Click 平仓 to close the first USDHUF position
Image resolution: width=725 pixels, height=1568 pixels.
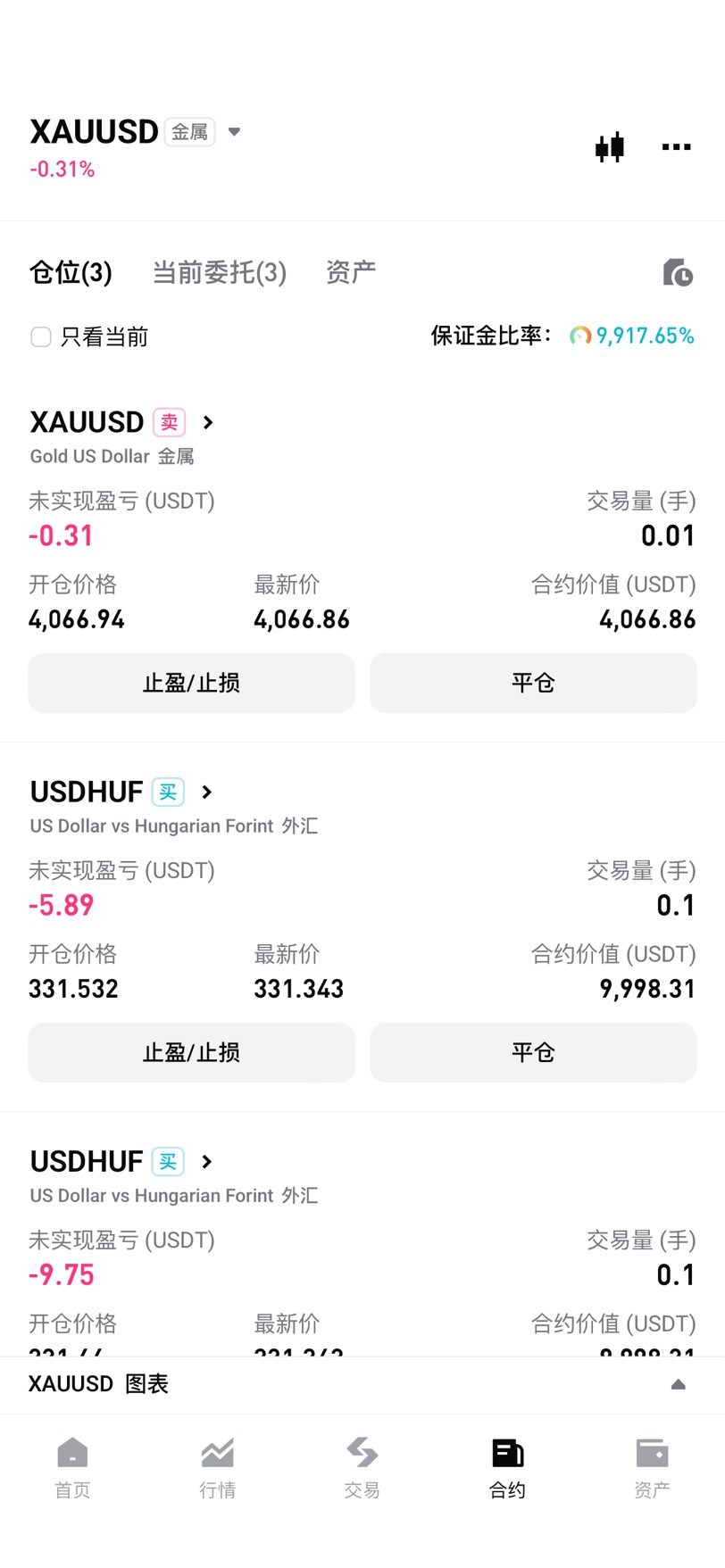pyautogui.click(x=532, y=1052)
